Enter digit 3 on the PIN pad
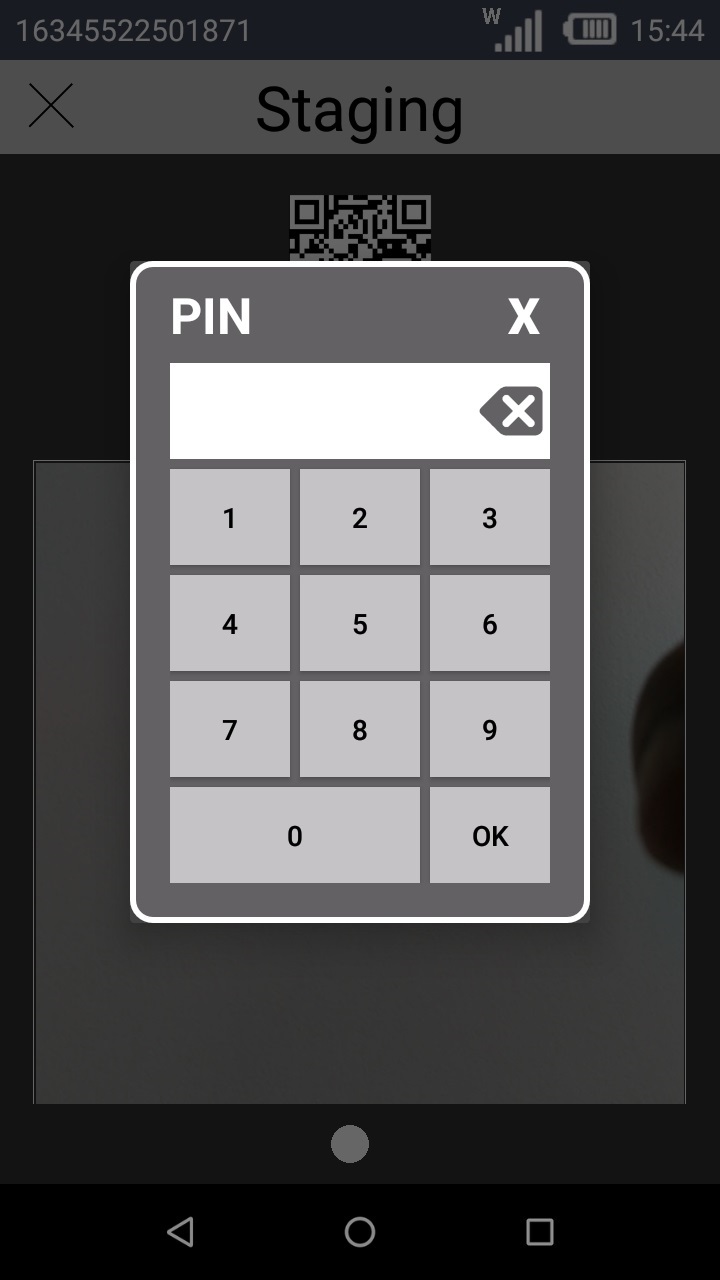 pos(490,517)
